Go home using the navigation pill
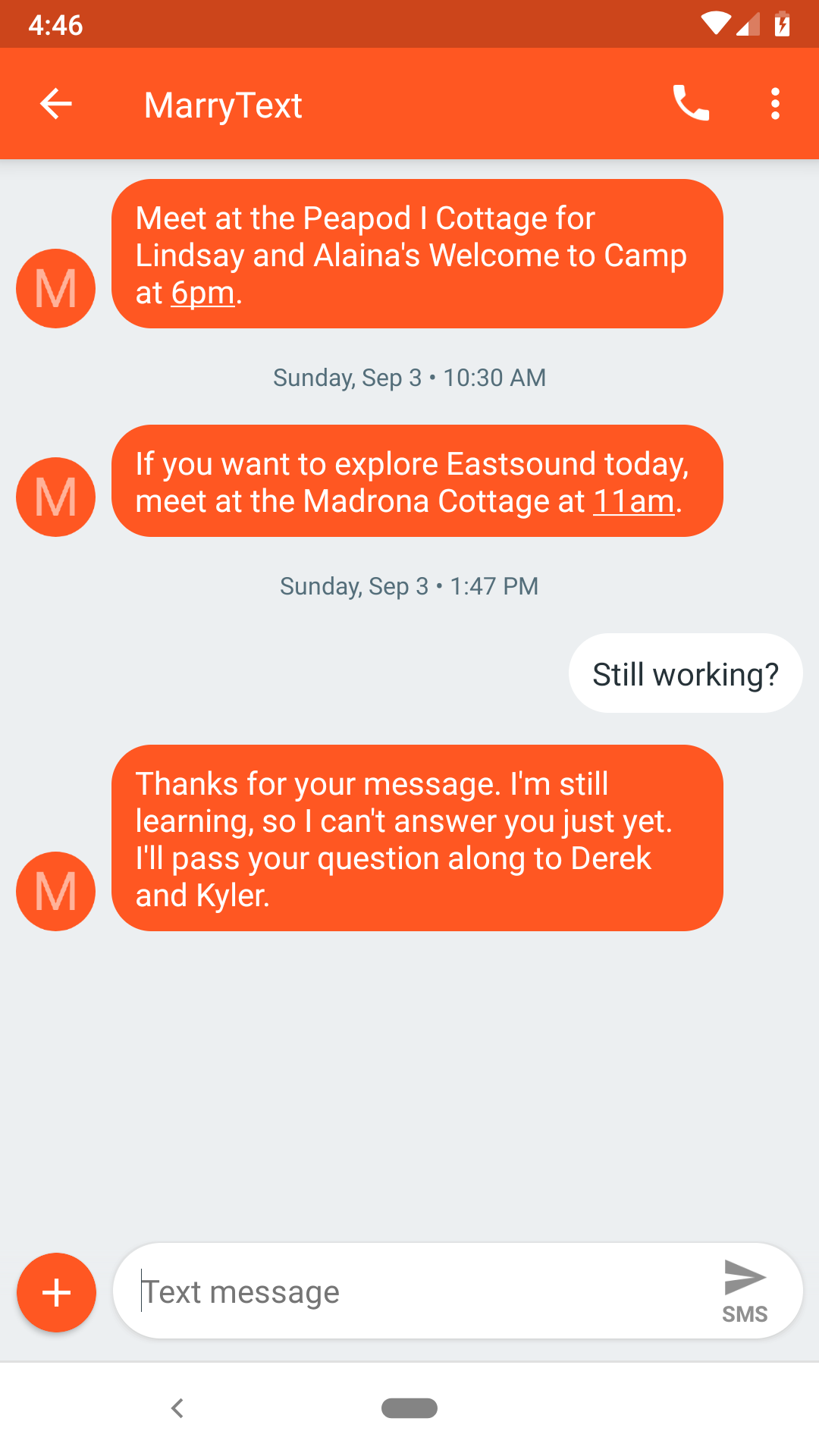 [x=409, y=1408]
